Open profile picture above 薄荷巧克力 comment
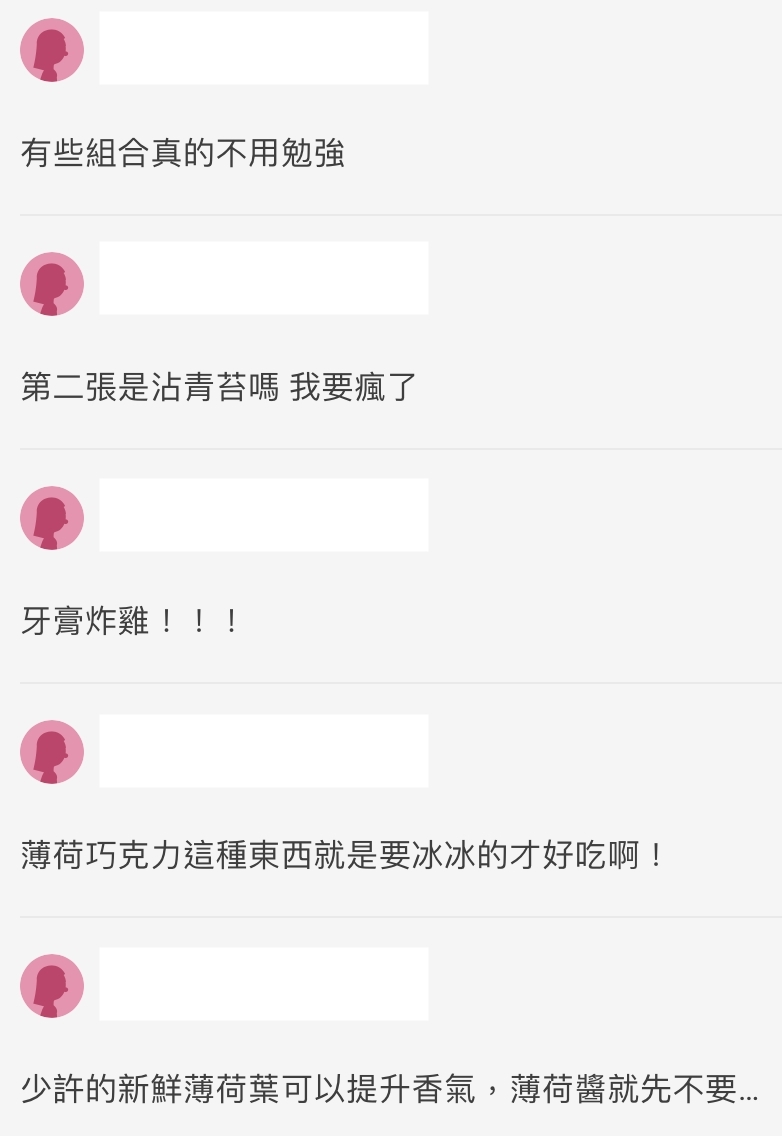782x1136 pixels. (x=52, y=752)
